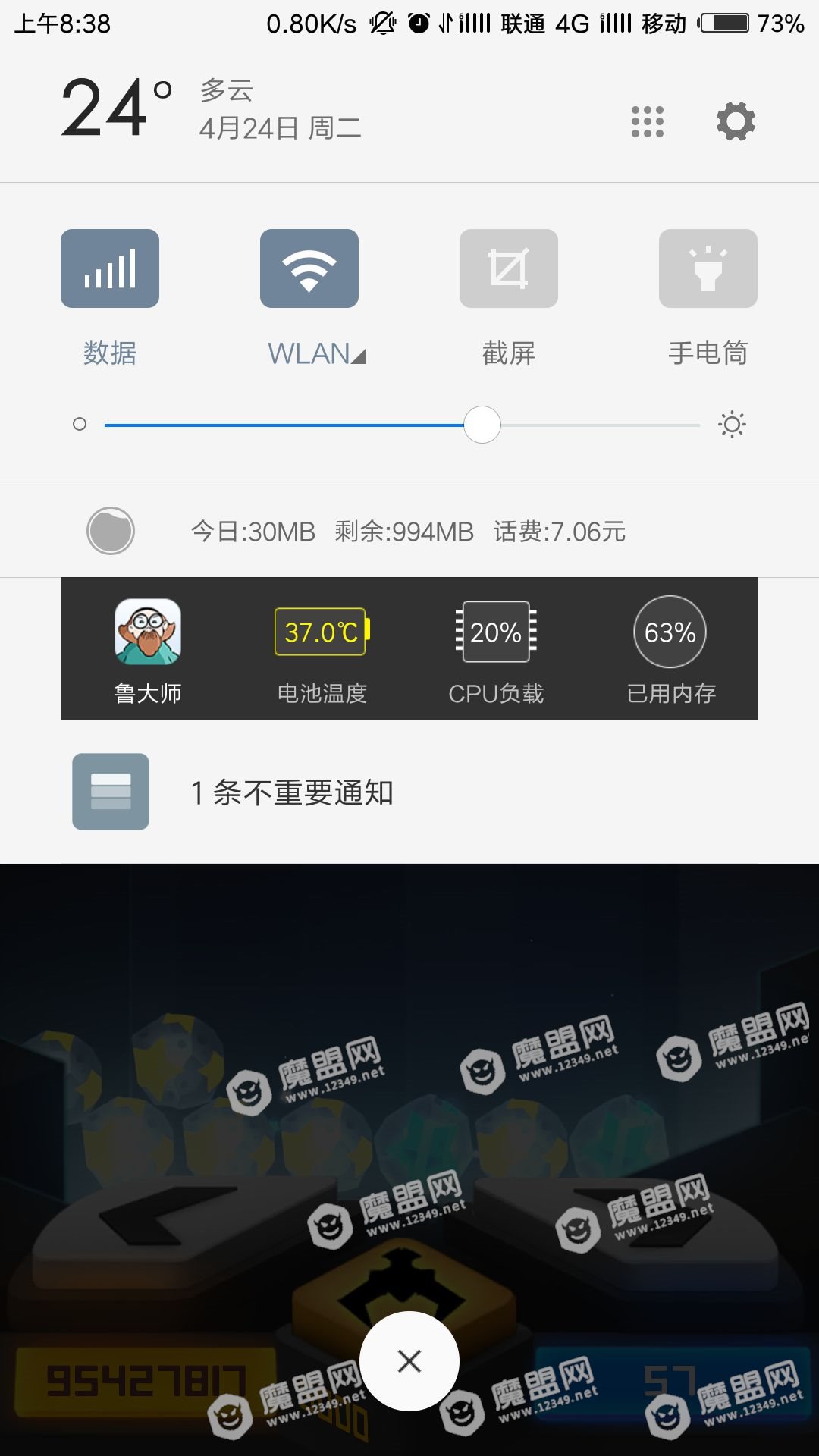Toggle WLAN off
The image size is (819, 1456).
(x=309, y=268)
